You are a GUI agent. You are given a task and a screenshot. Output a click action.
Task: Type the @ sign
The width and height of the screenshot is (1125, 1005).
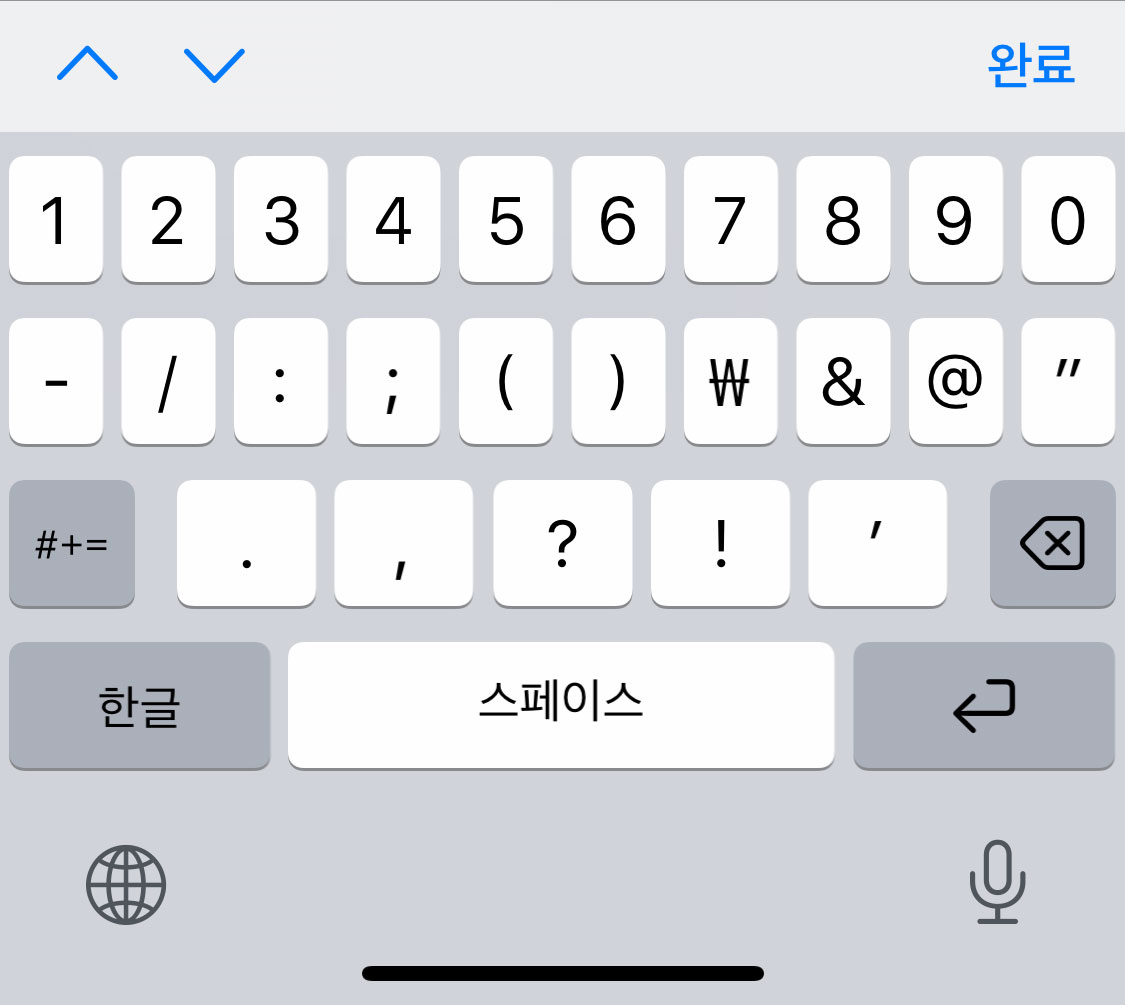(956, 382)
